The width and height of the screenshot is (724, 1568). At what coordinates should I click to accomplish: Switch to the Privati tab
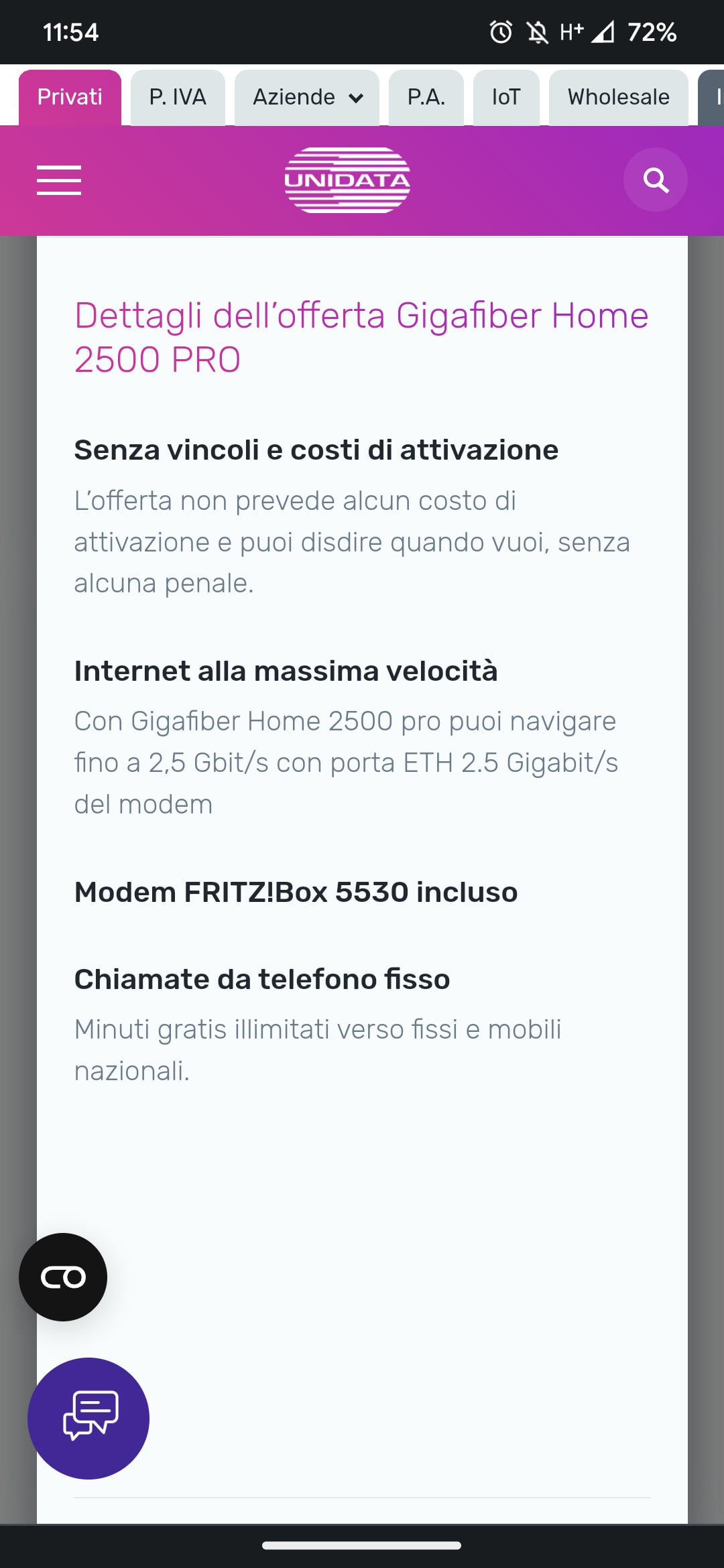[70, 98]
